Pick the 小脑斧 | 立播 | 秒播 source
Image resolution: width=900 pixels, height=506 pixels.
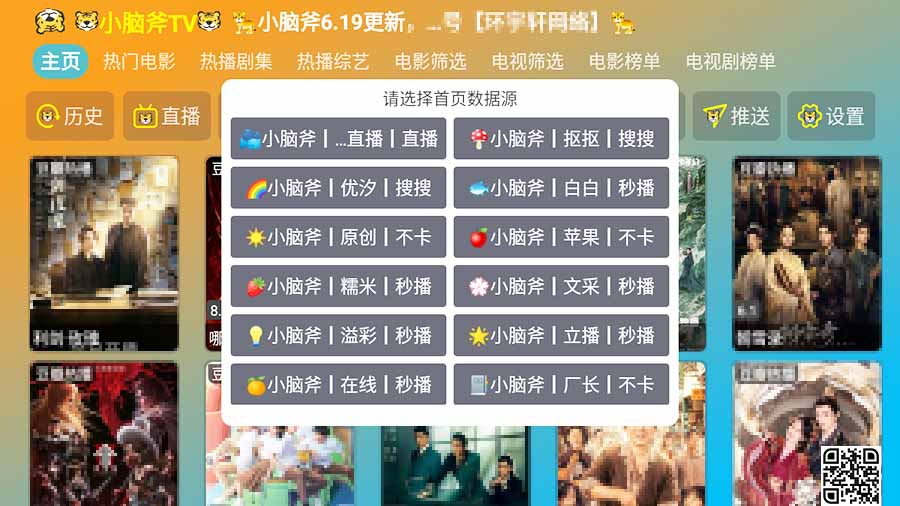[561, 335]
